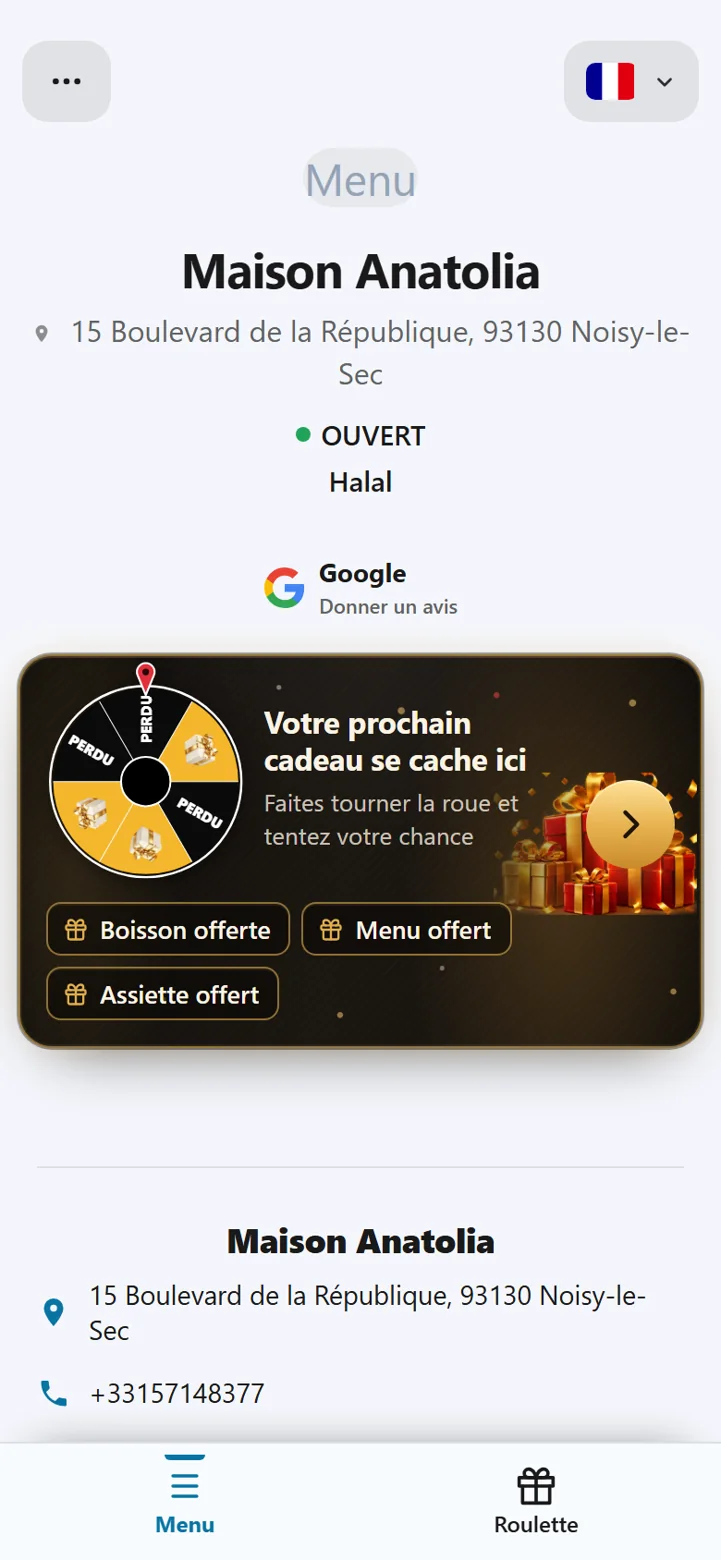Tap the Menu pill at the top
721x1560 pixels.
360,178
